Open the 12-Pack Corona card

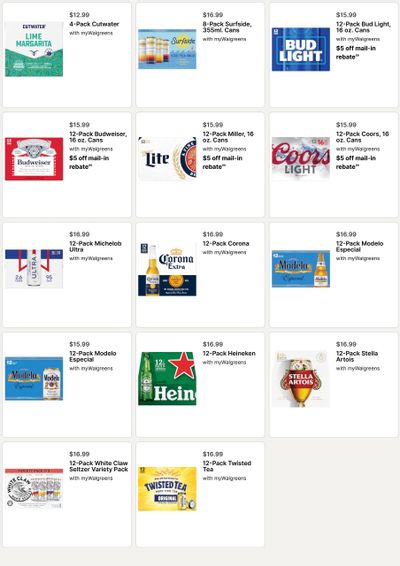coord(200,275)
